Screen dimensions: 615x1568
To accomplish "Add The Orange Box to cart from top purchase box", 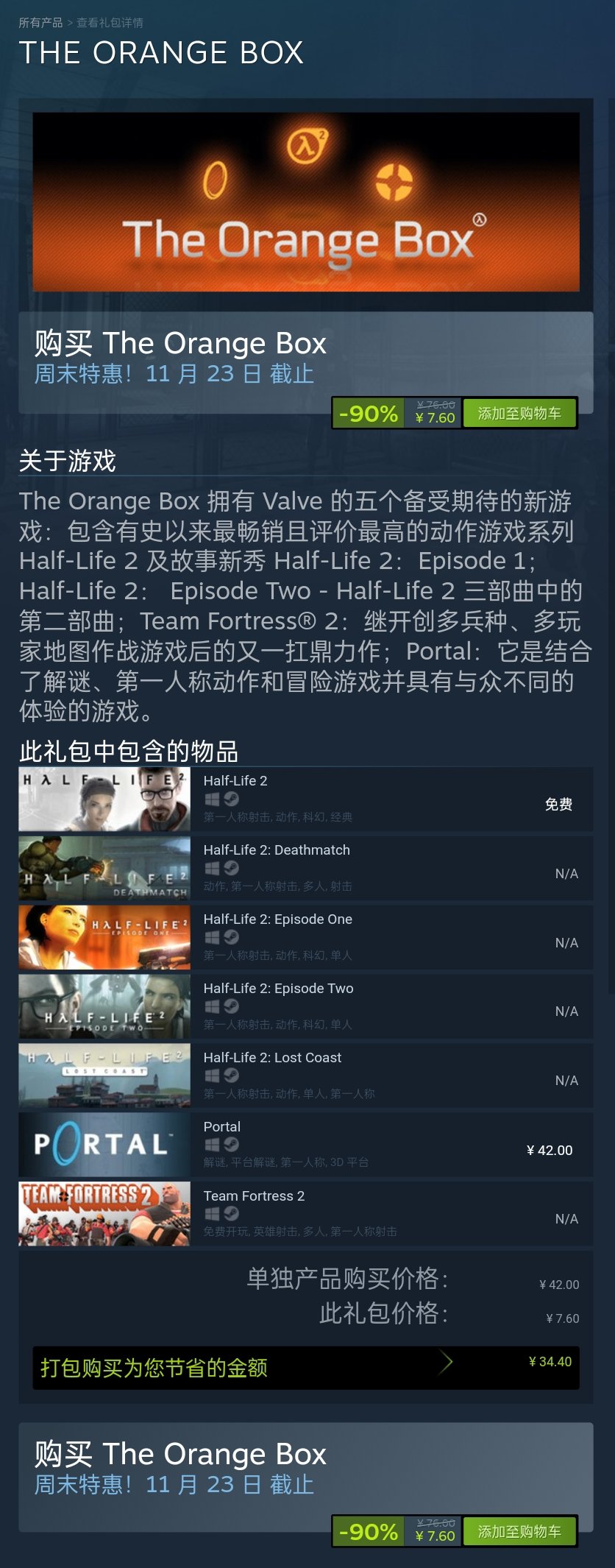I will click(x=519, y=413).
